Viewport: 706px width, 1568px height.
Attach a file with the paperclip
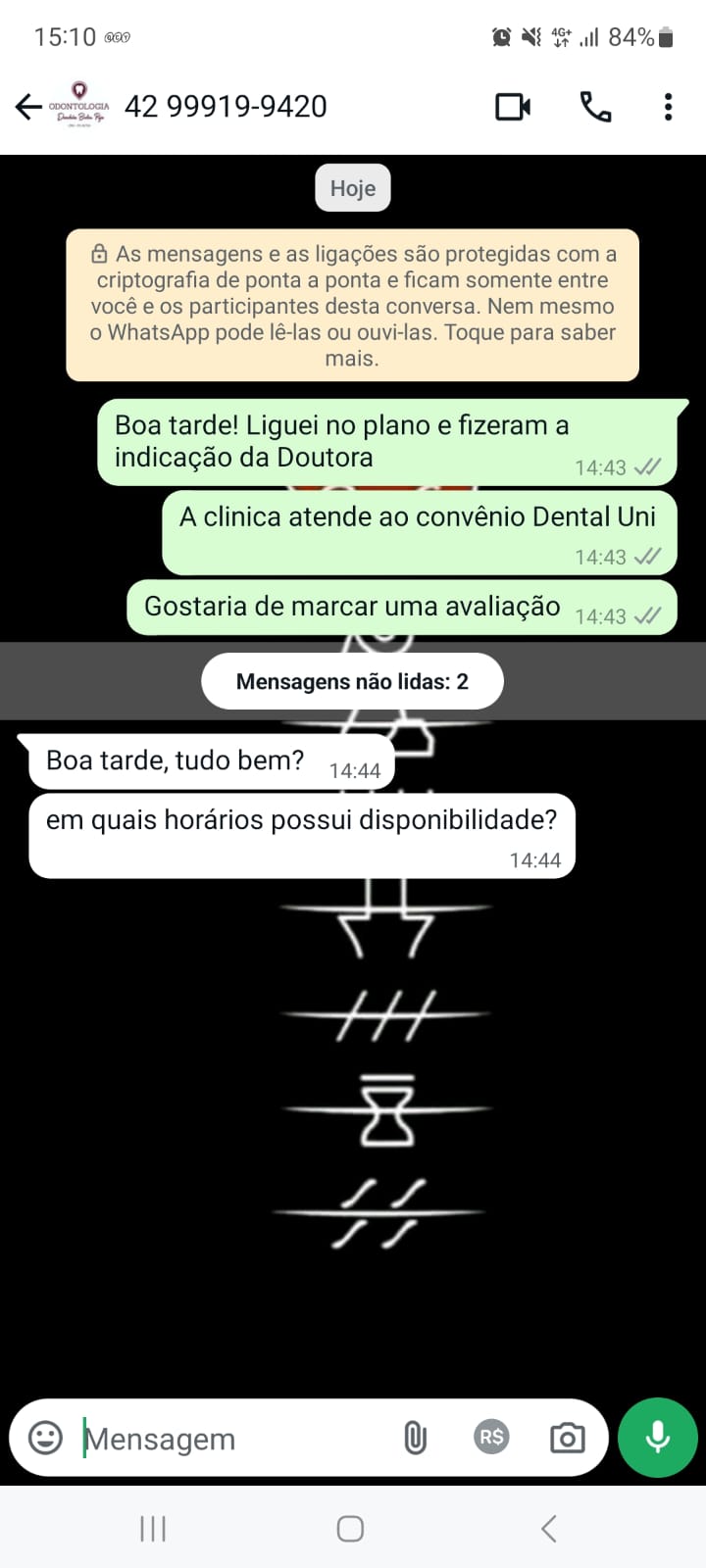point(415,1438)
